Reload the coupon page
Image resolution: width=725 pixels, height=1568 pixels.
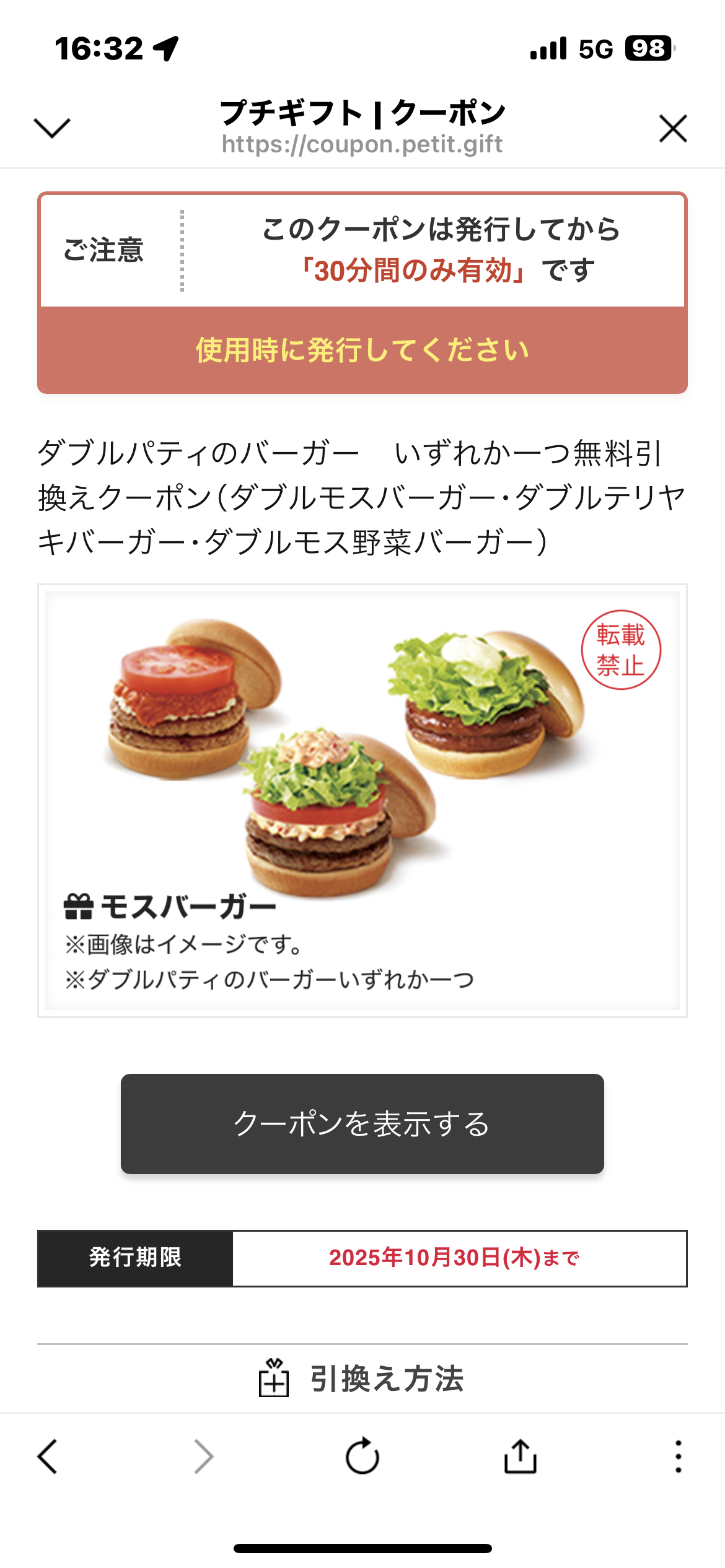coord(362,1456)
